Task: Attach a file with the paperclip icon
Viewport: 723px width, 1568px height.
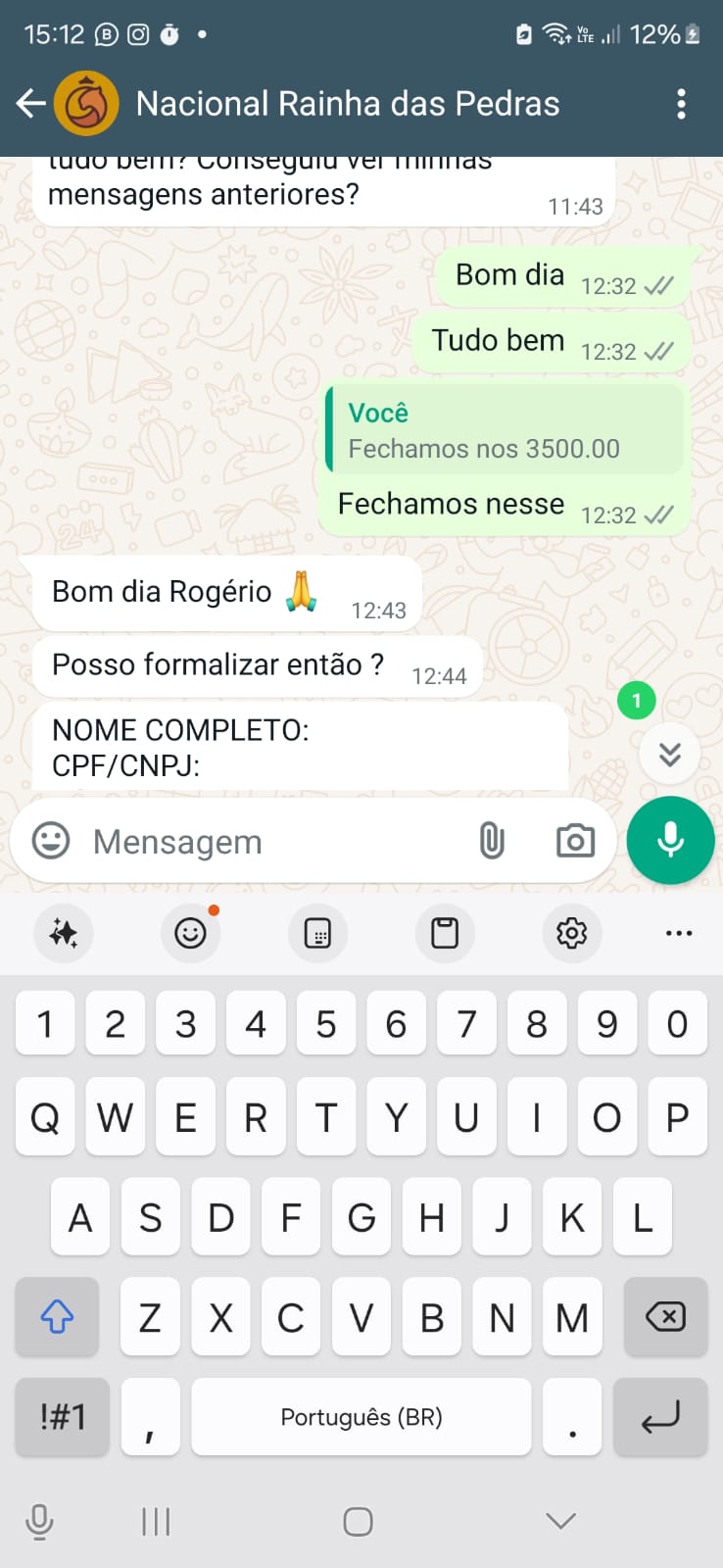Action: click(x=491, y=841)
